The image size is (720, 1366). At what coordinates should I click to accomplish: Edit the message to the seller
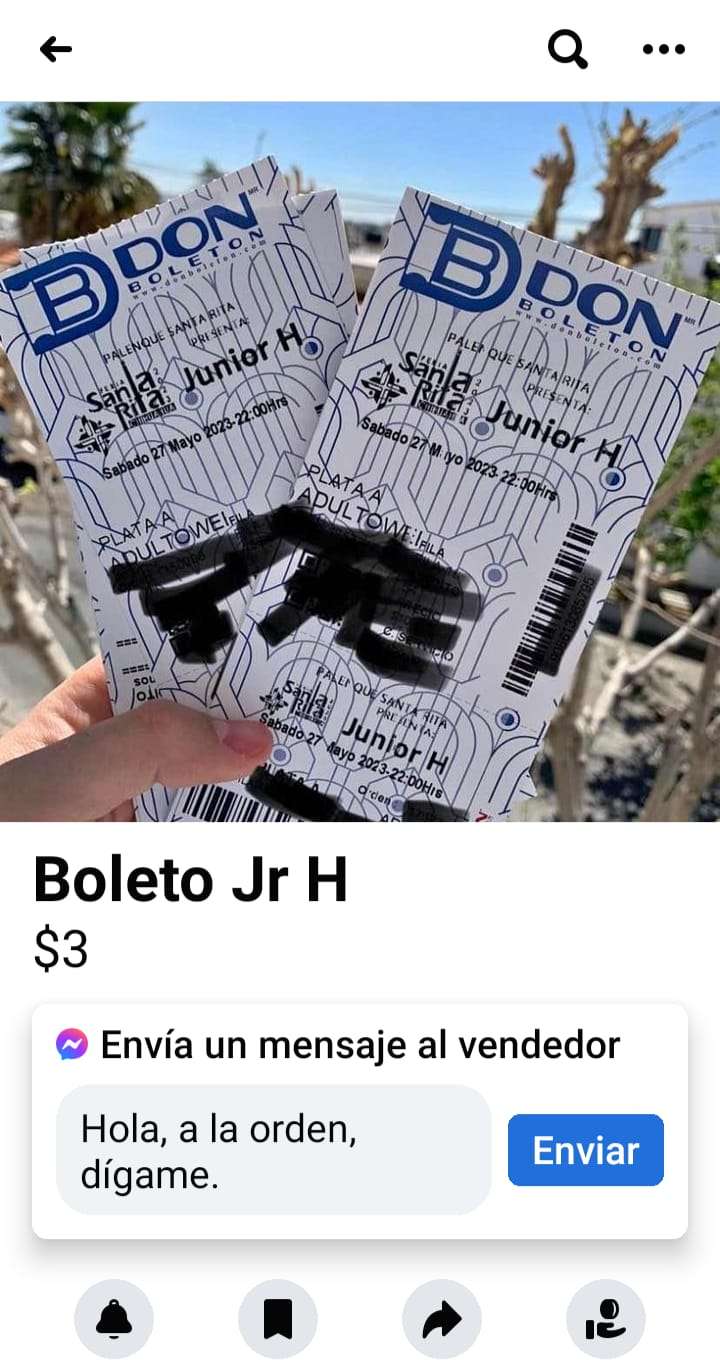click(x=273, y=1150)
